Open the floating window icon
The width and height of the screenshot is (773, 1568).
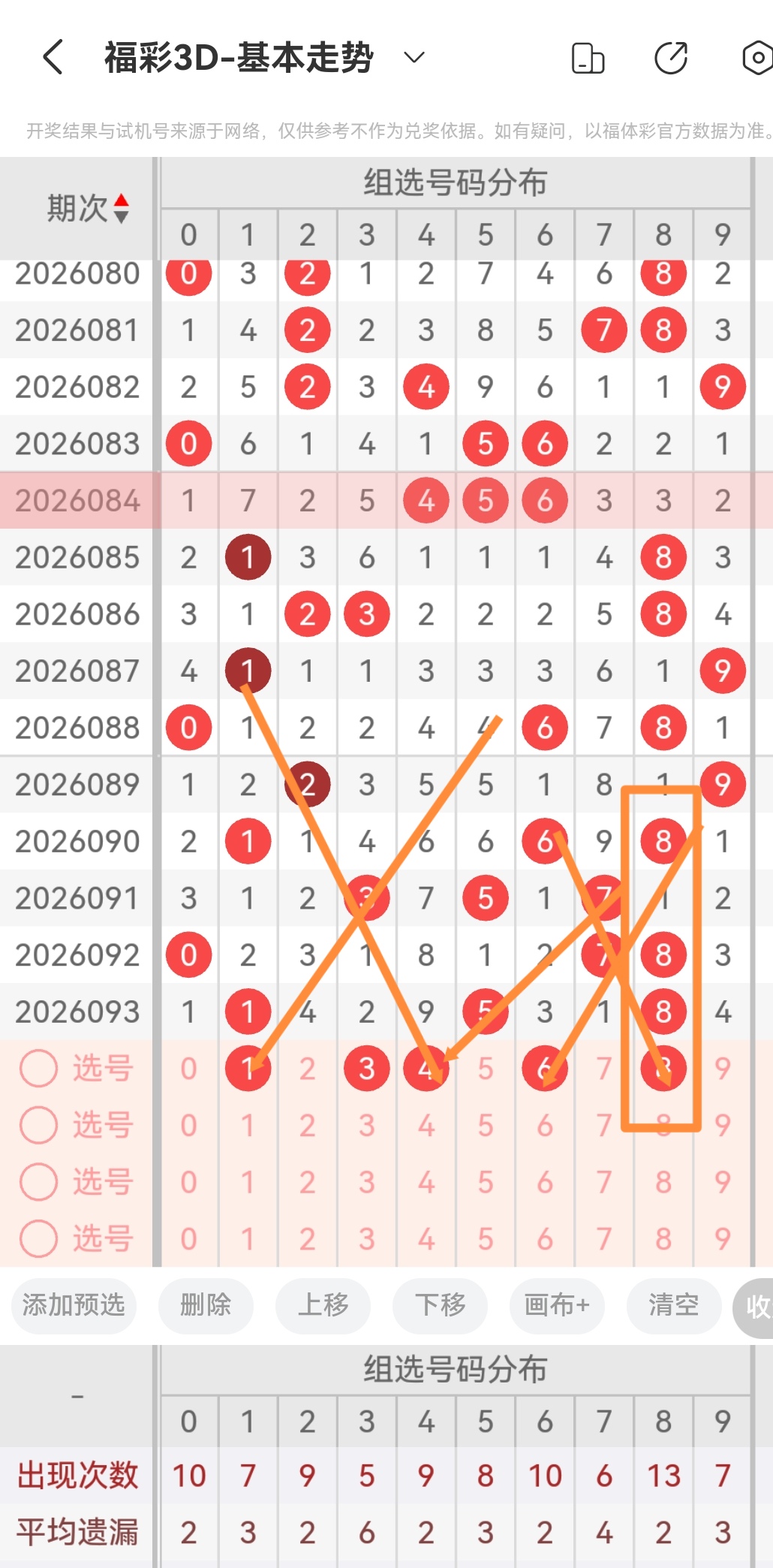pos(588,56)
